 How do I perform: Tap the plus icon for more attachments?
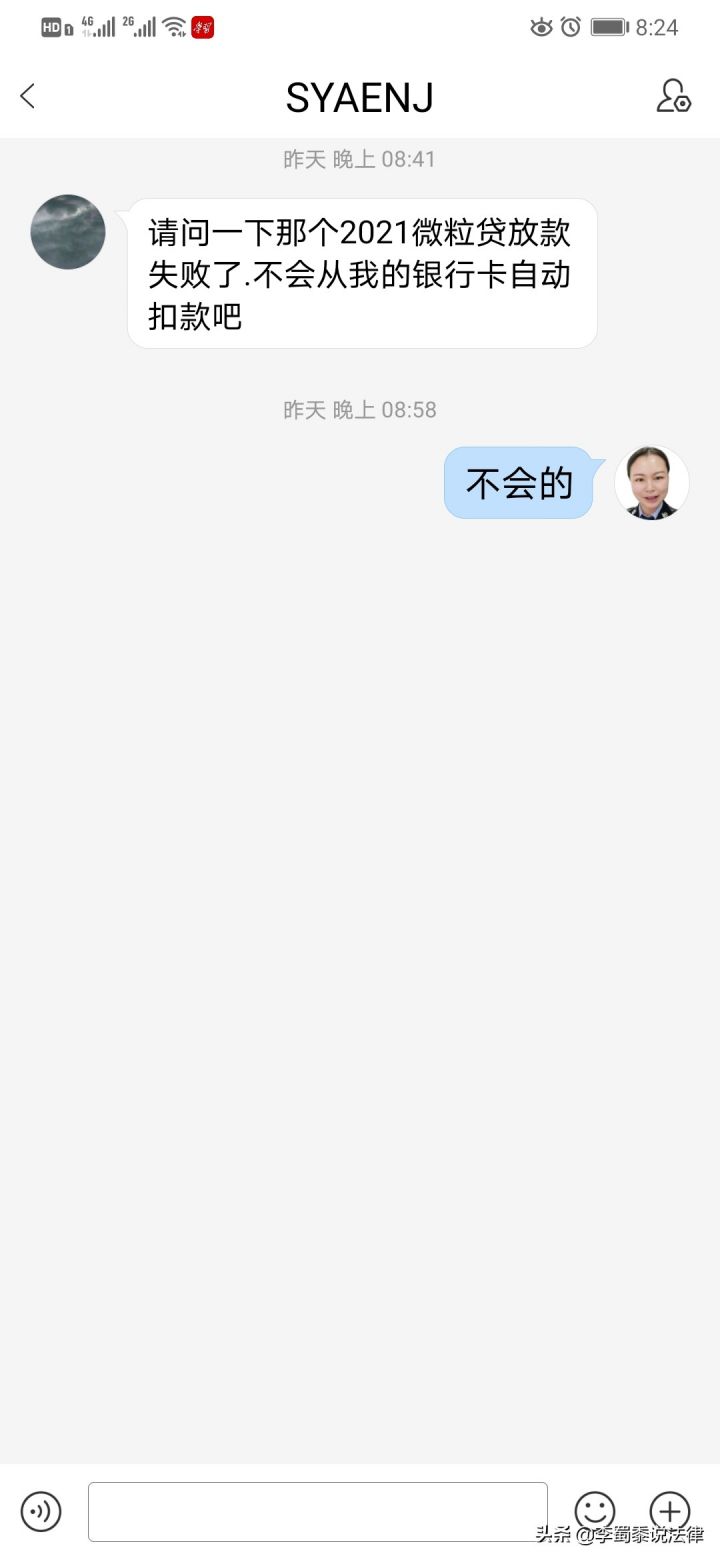(669, 1511)
